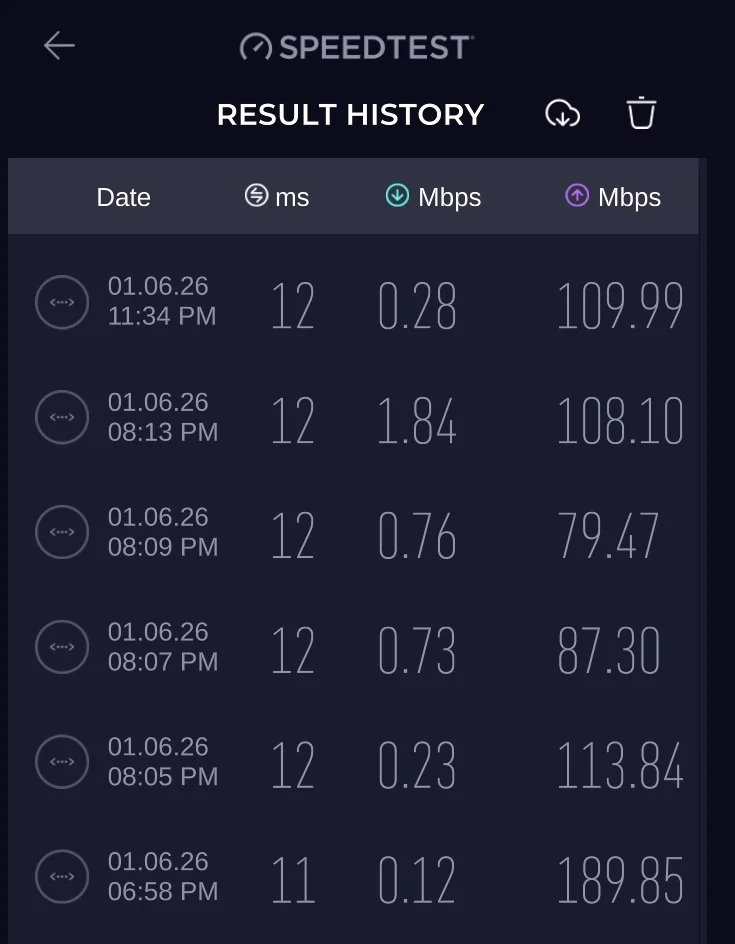
Task: Go back using the arrow
Action: click(x=59, y=45)
